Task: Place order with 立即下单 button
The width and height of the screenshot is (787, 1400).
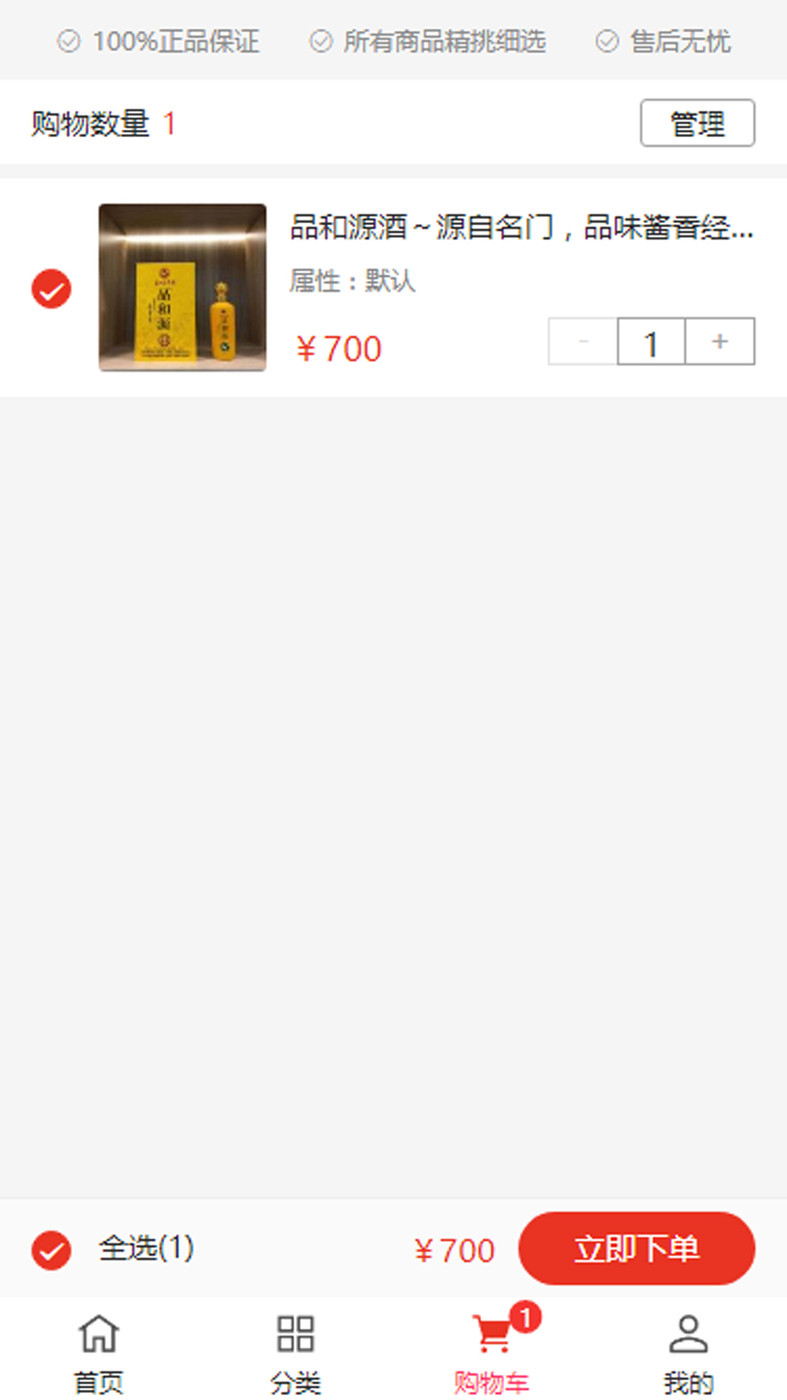Action: click(636, 1249)
